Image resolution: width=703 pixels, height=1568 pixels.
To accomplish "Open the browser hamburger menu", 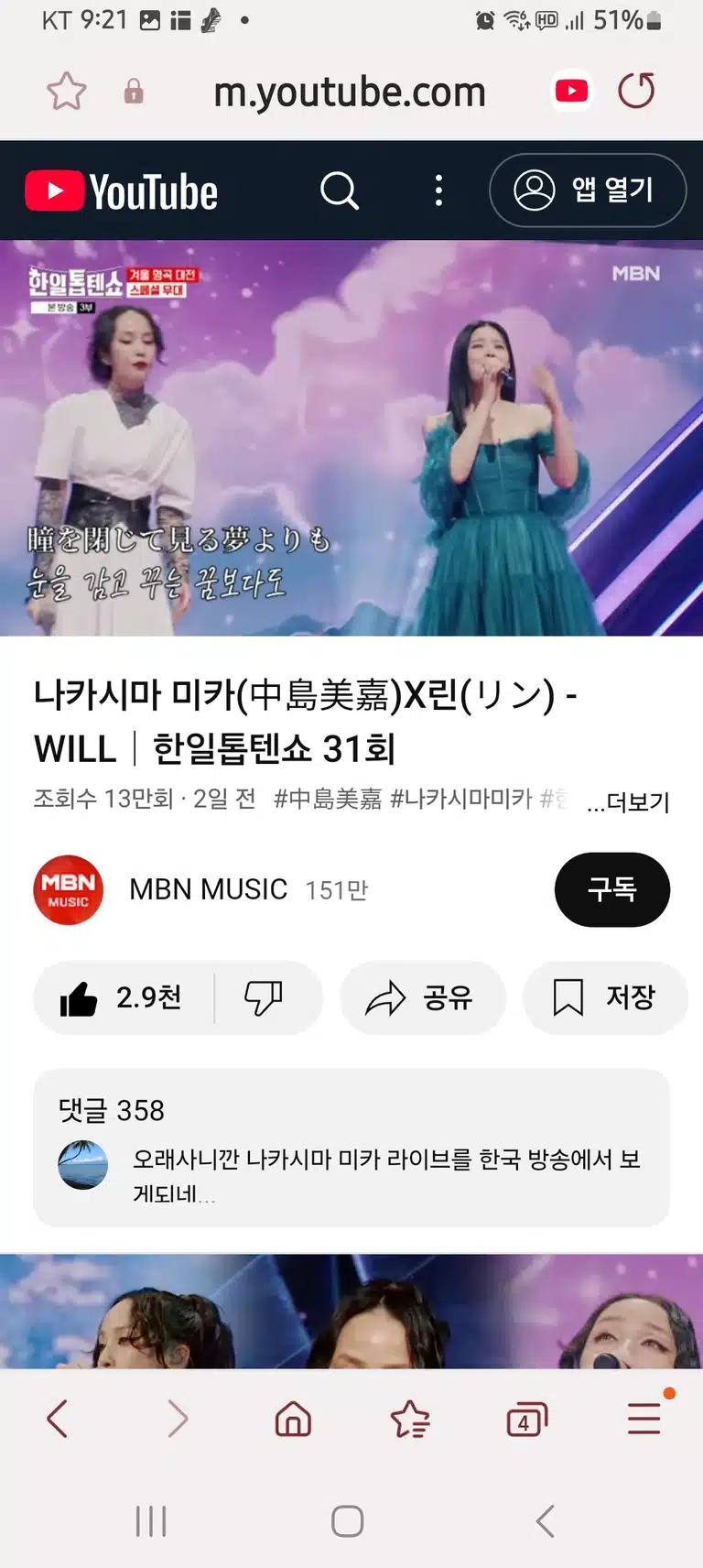I will pyautogui.click(x=644, y=1418).
